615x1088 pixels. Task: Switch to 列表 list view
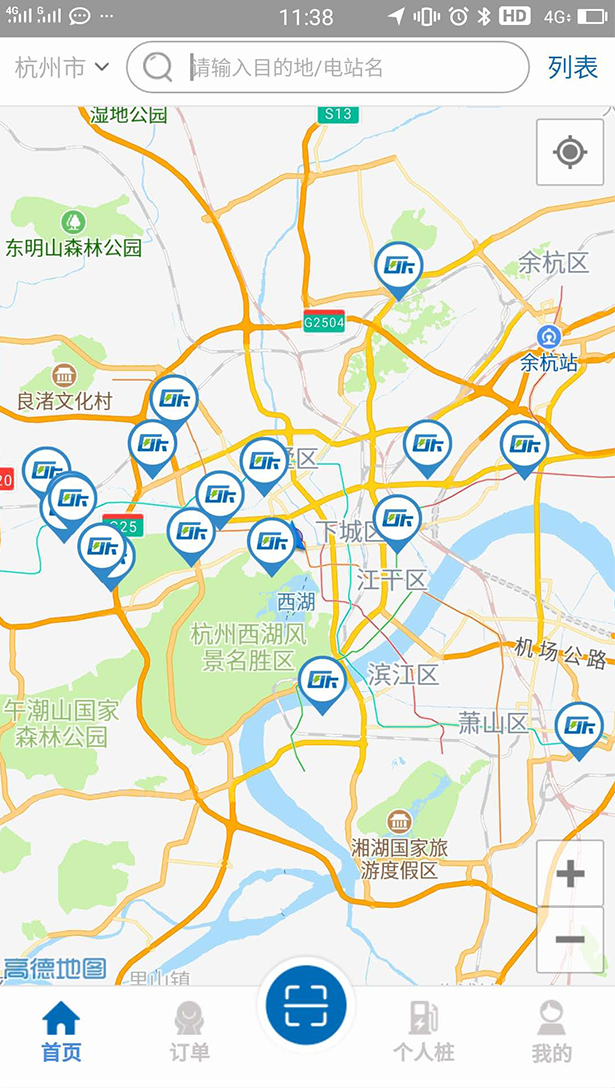pyautogui.click(x=572, y=68)
